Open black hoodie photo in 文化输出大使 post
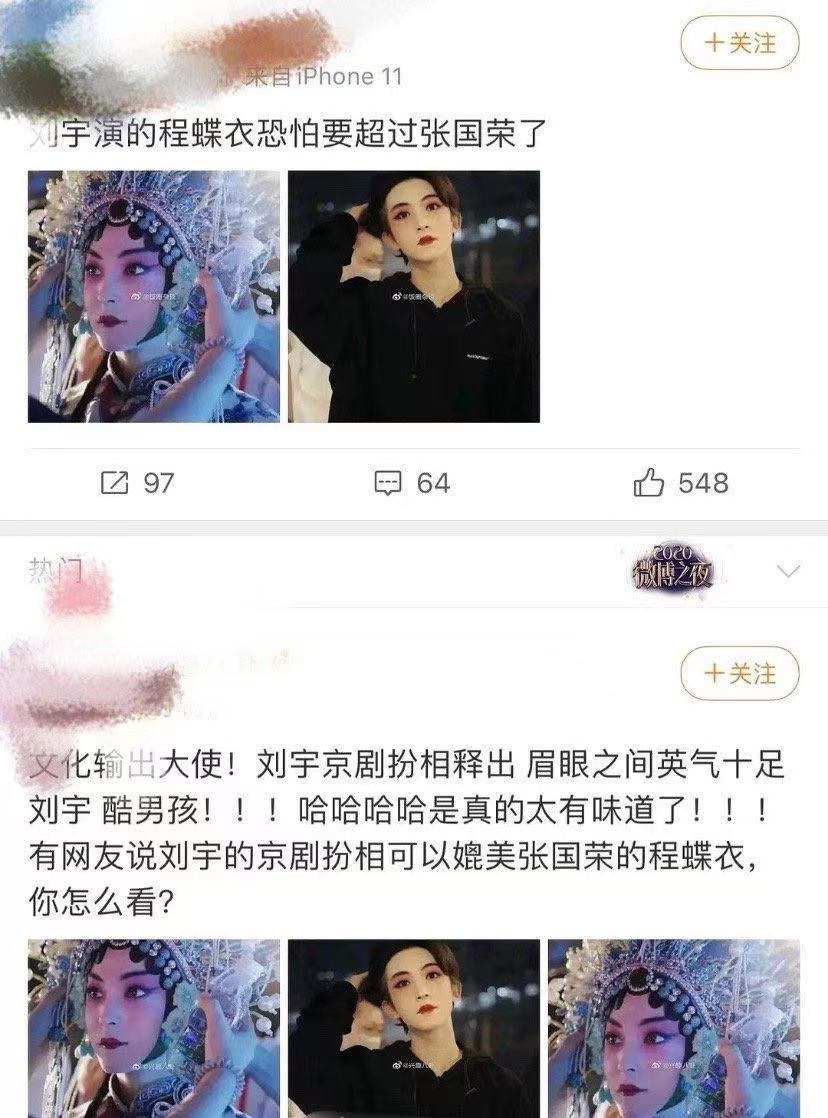Image resolution: width=828 pixels, height=1118 pixels. (414, 1028)
